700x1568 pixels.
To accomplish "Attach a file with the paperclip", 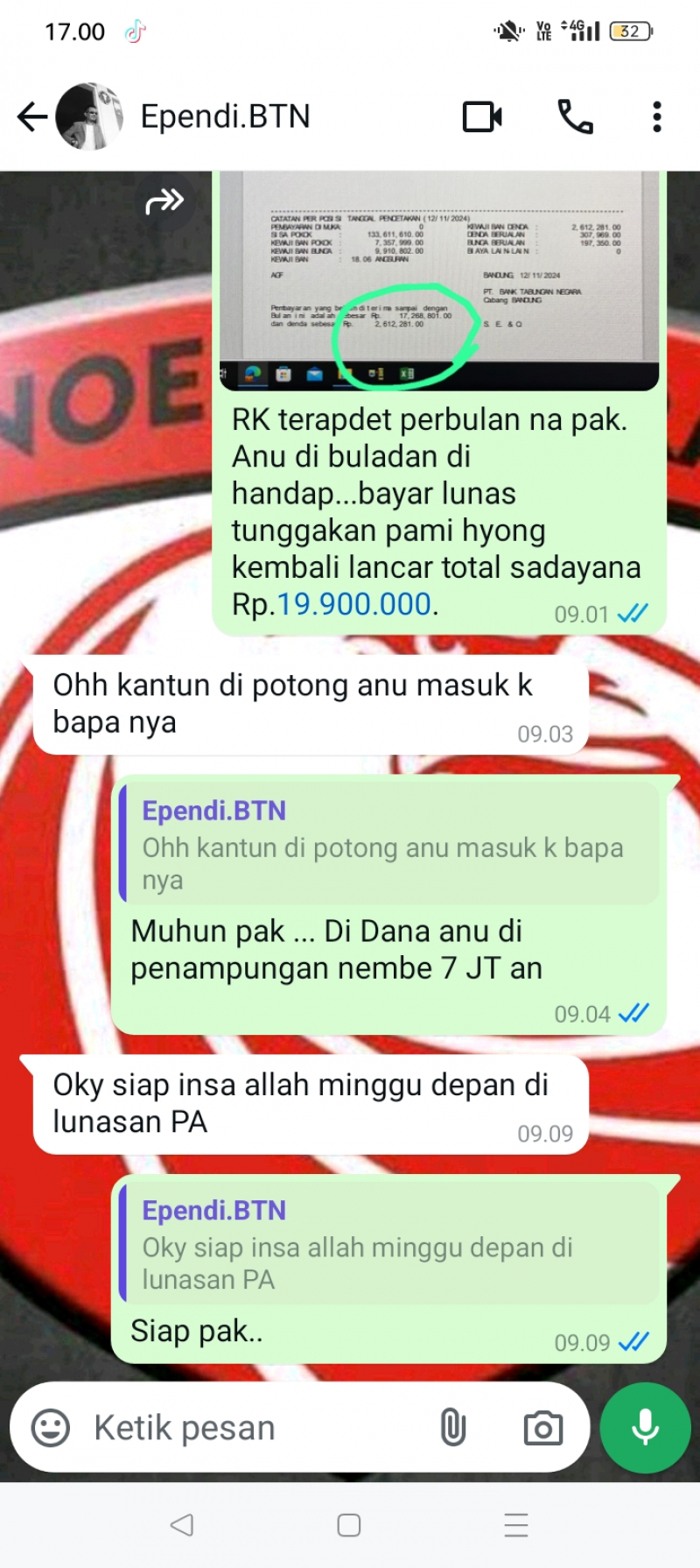I will tap(452, 1428).
